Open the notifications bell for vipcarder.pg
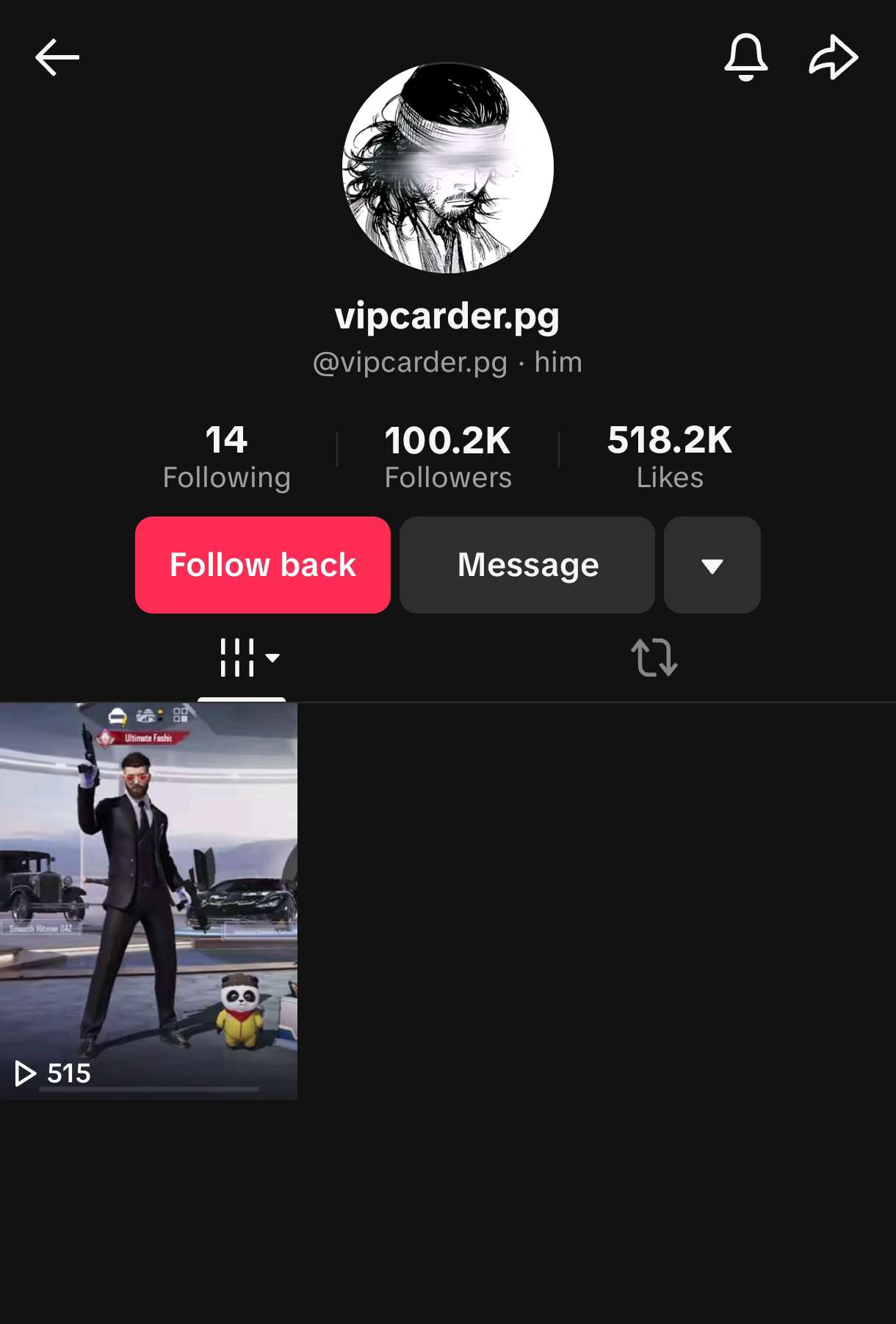Viewport: 896px width, 1324px height. coord(745,57)
